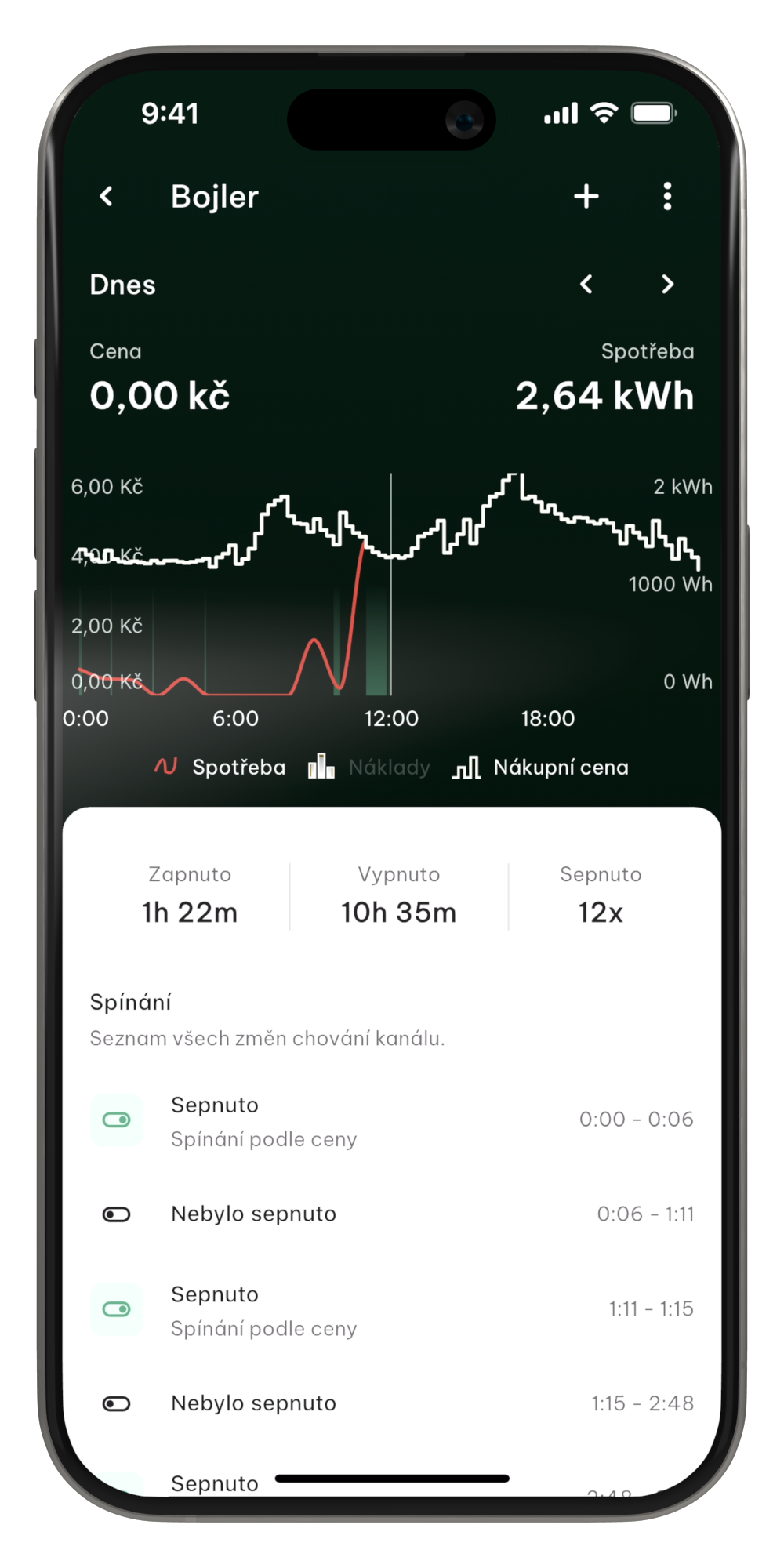Toggle the Nákupní cena series in the chart

click(541, 767)
